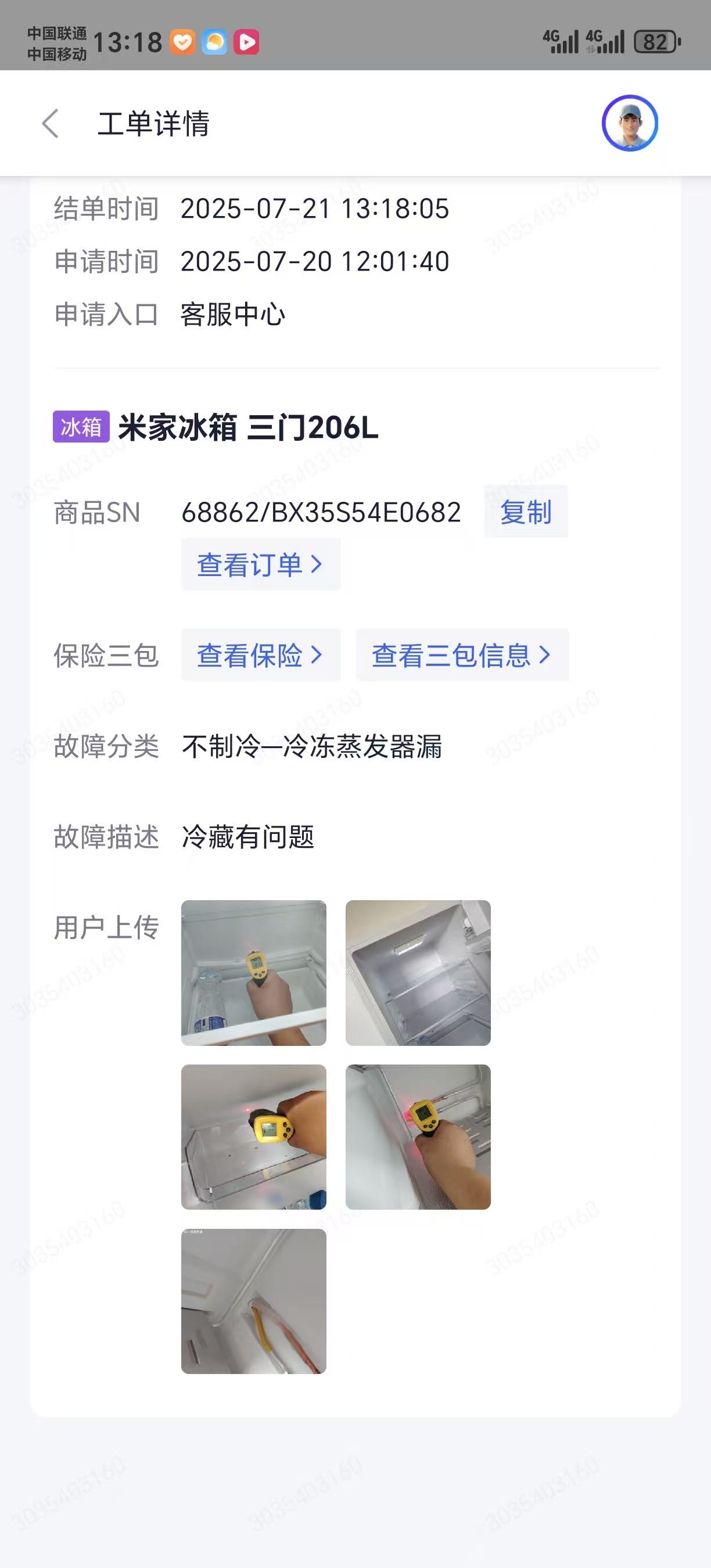This screenshot has width=711, height=1568.
Task: Open the photo of the thermometer showing a red light
Action: click(x=418, y=1137)
